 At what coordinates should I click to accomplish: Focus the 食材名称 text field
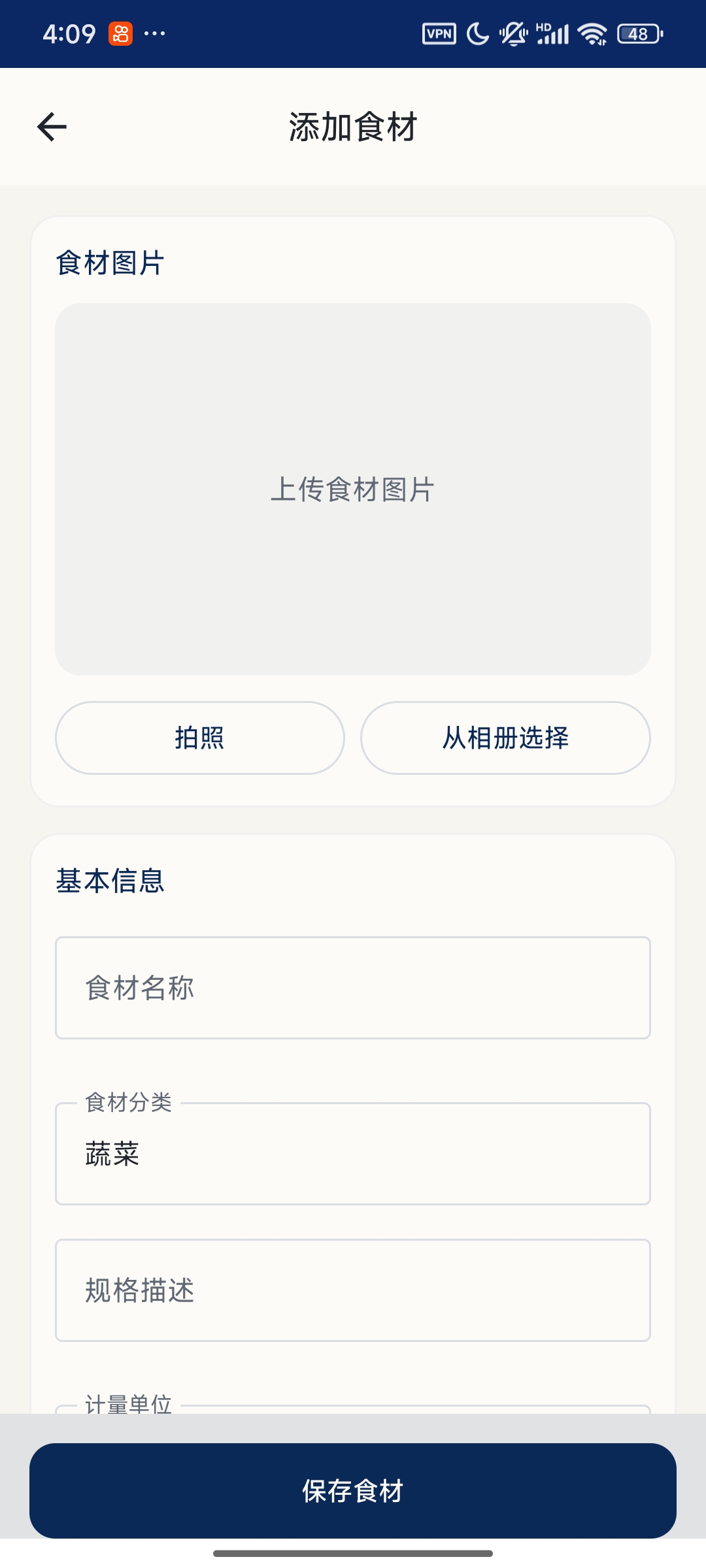(353, 988)
